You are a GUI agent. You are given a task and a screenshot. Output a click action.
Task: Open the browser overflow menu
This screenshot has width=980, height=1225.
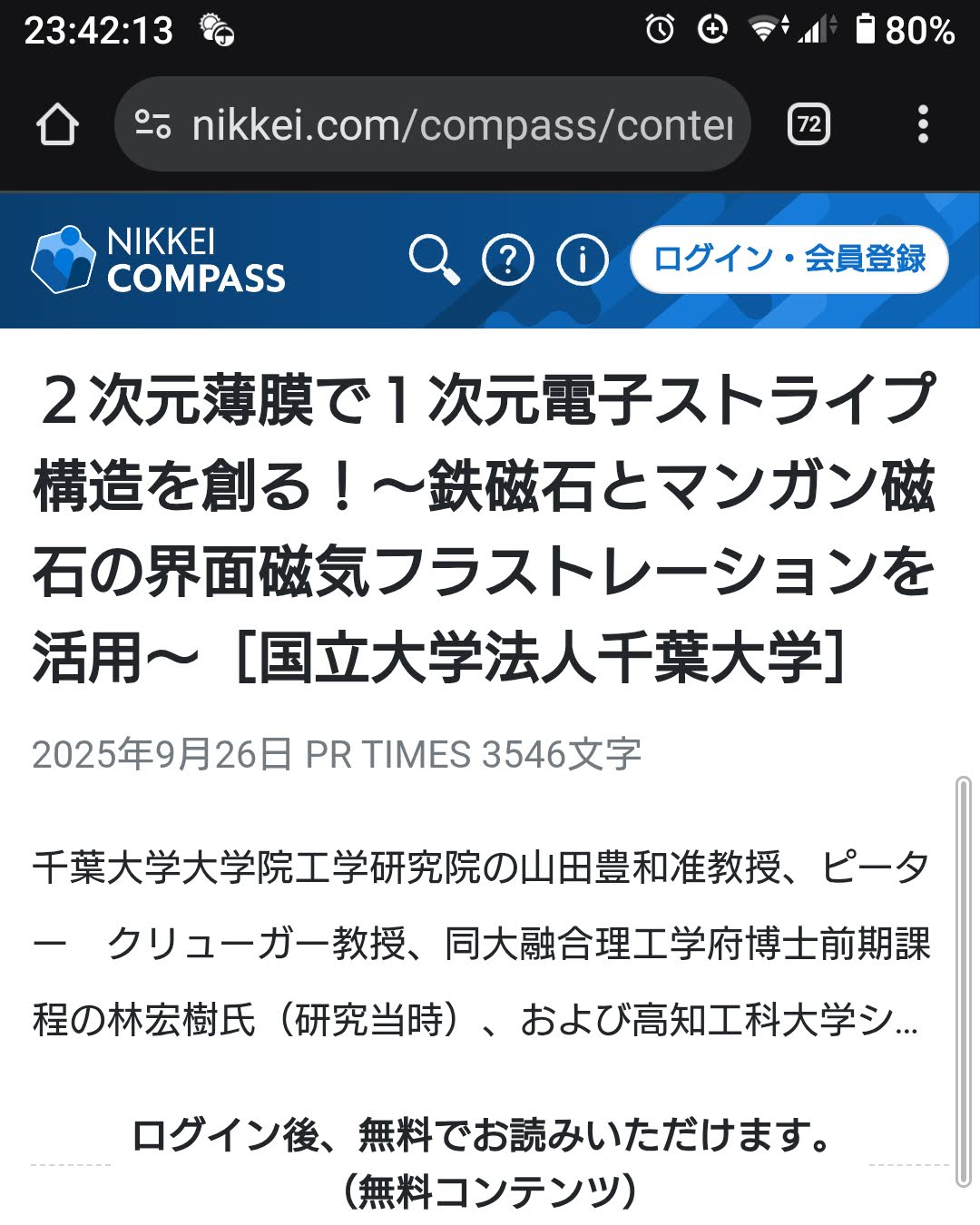tap(923, 124)
